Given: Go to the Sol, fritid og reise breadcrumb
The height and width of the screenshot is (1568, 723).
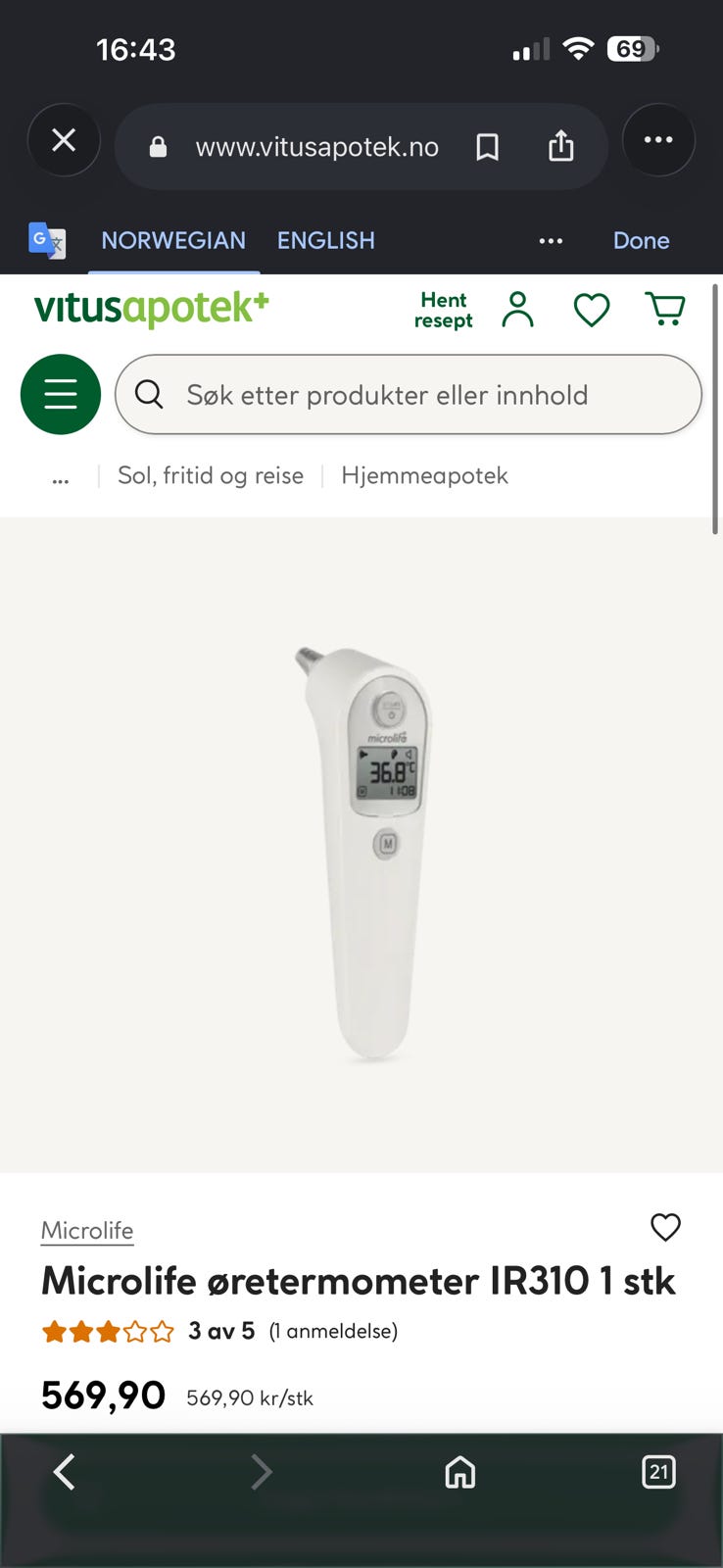Looking at the screenshot, I should 211,475.
